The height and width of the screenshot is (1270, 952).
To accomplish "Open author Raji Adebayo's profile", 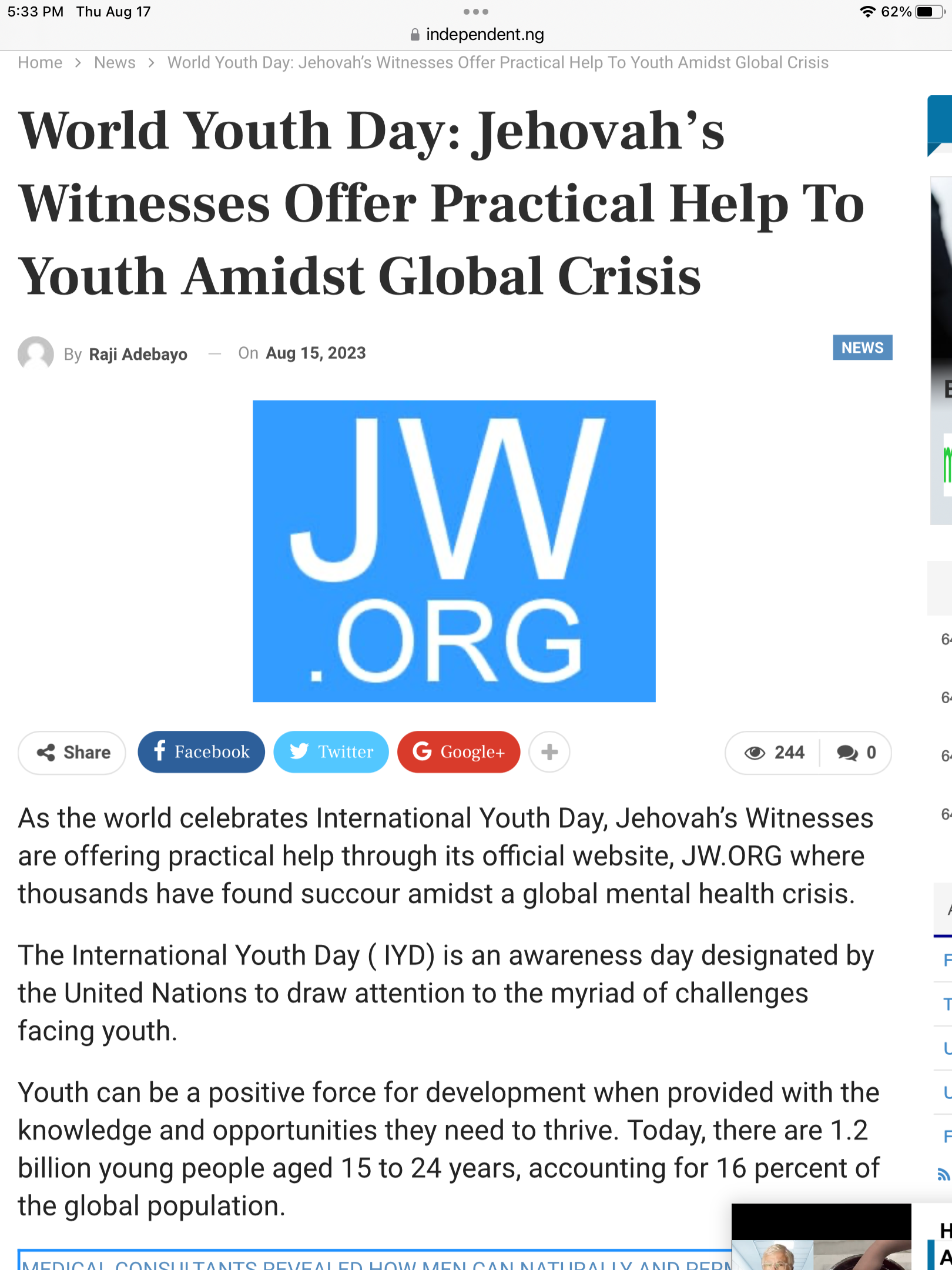I will tap(138, 354).
